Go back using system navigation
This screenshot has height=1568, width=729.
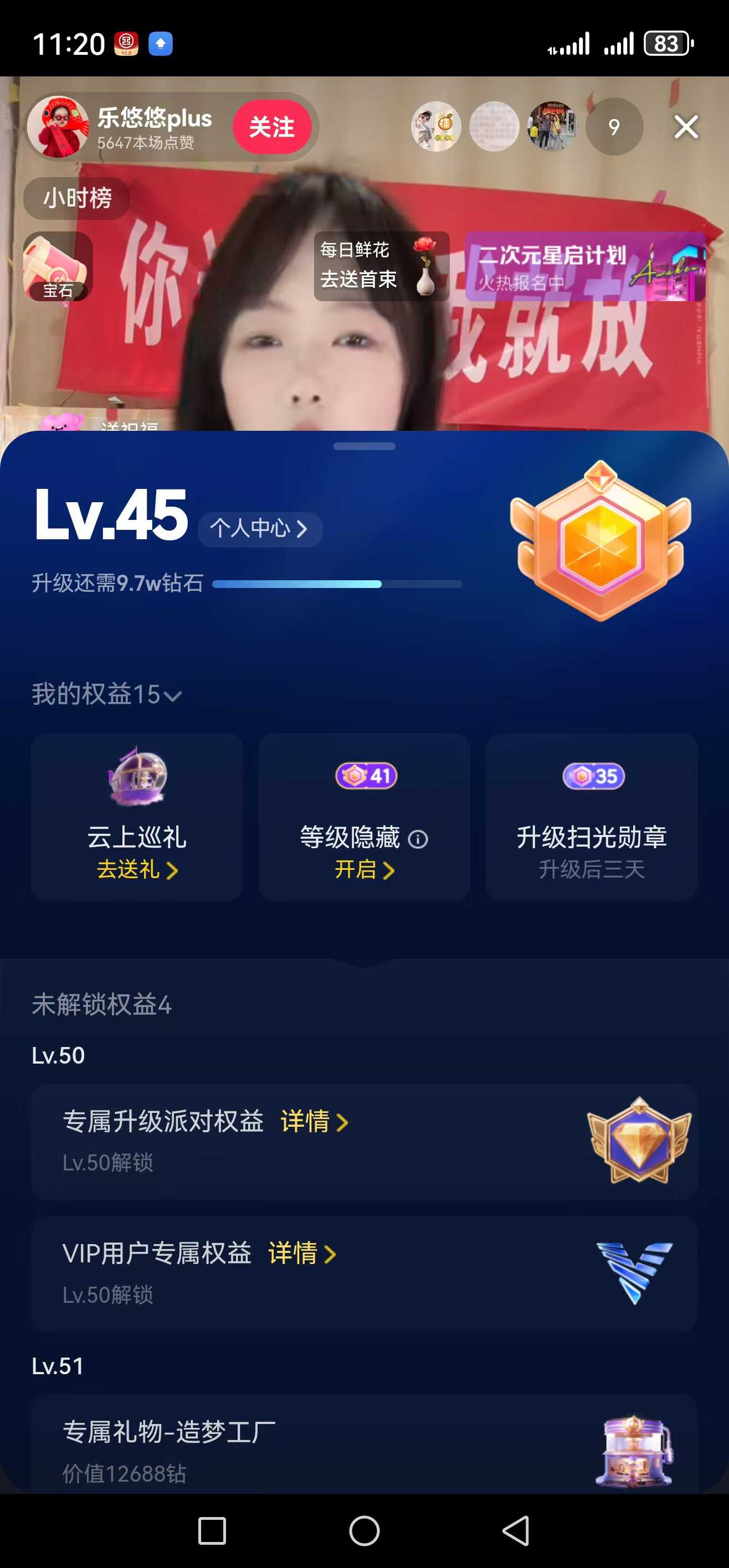click(516, 1530)
